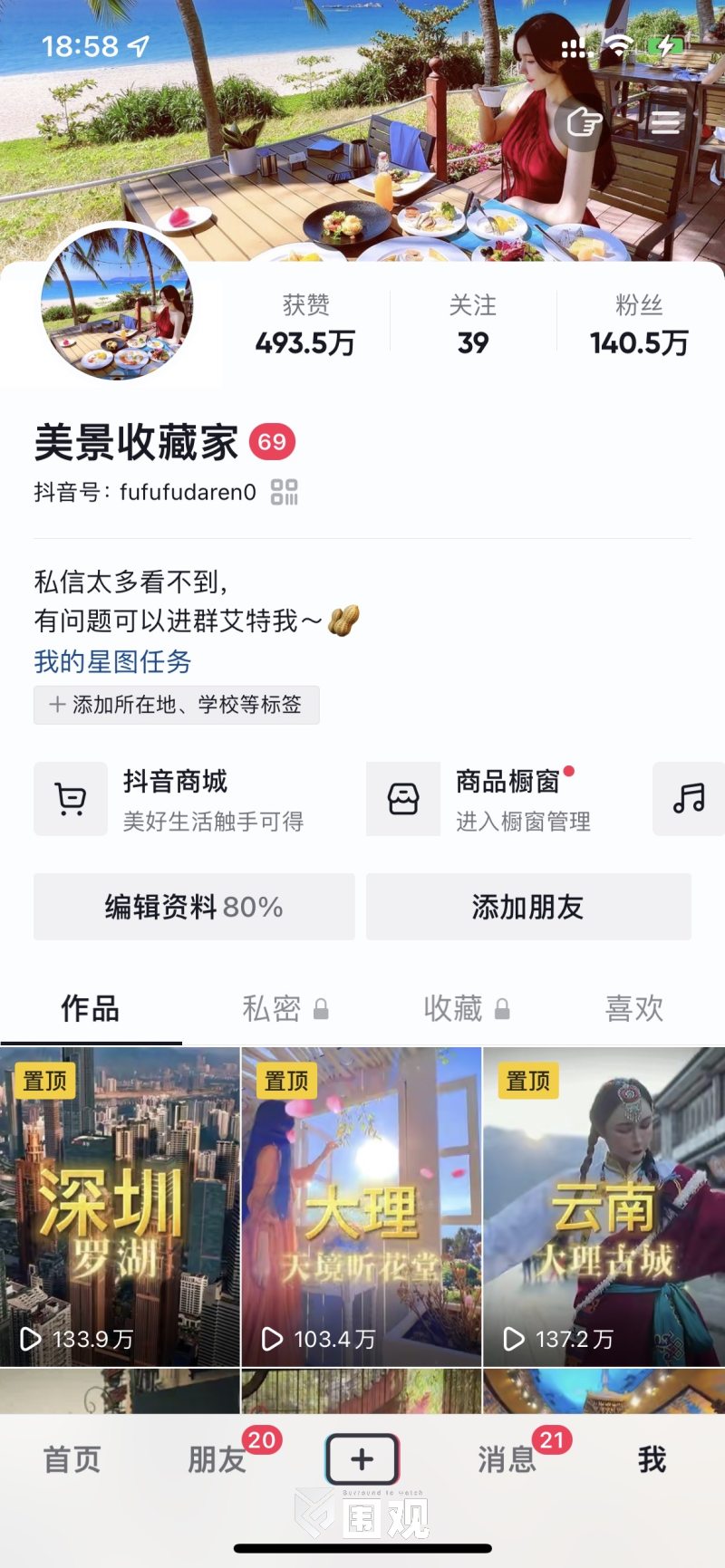Switch to the 收藏 tab
Screen dimensions: 725x1568
pos(465,1008)
